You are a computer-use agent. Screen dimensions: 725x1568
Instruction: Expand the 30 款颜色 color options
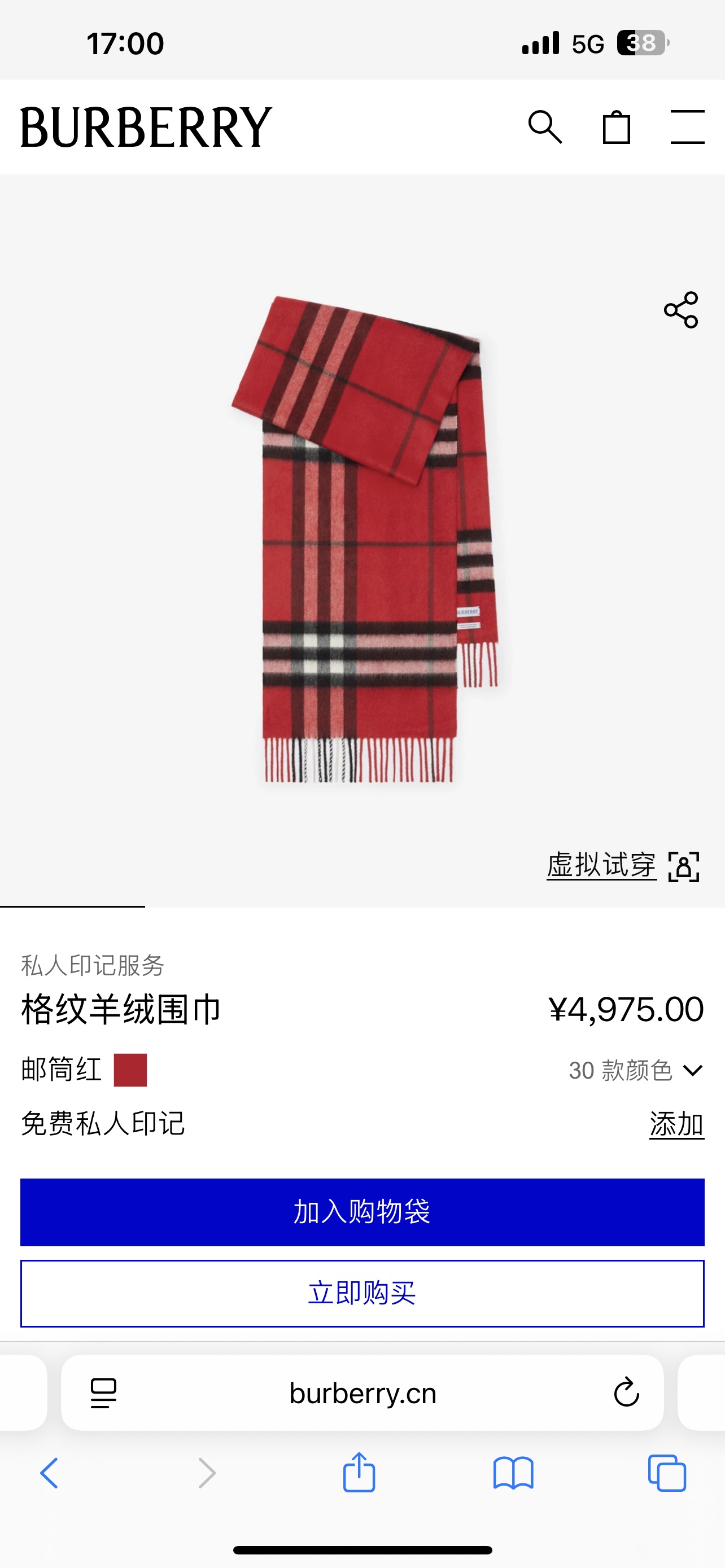point(636,1070)
